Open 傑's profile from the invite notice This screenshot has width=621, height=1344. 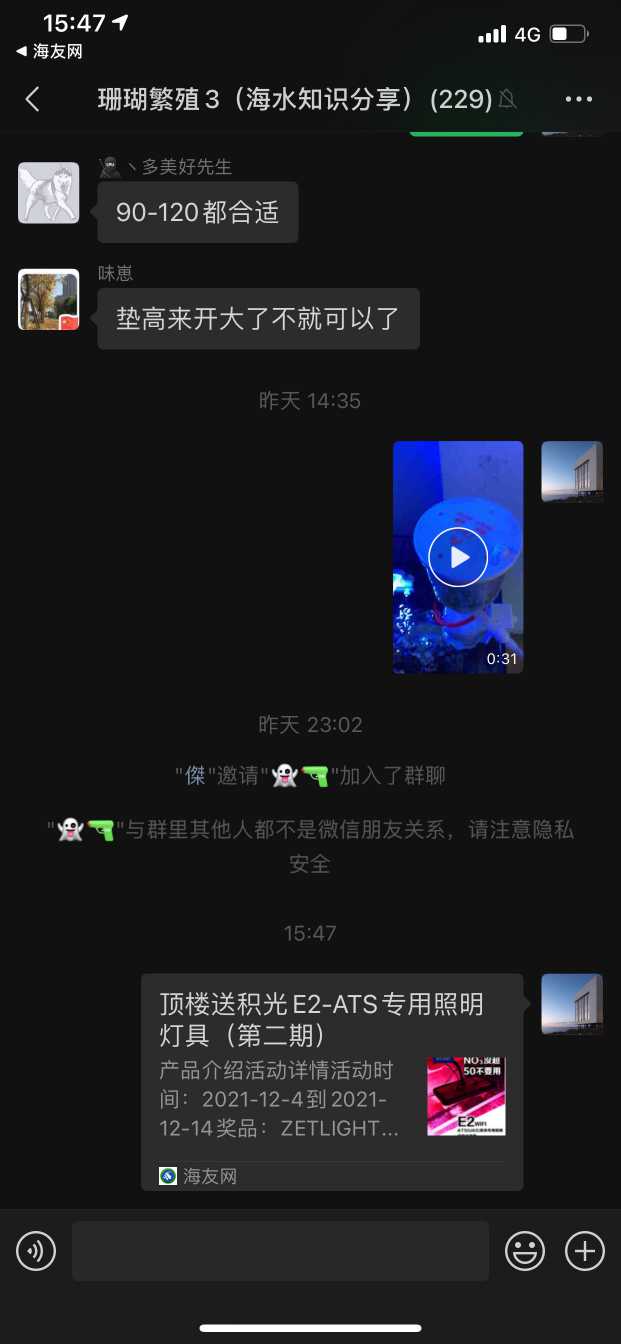pyautogui.click(x=195, y=775)
